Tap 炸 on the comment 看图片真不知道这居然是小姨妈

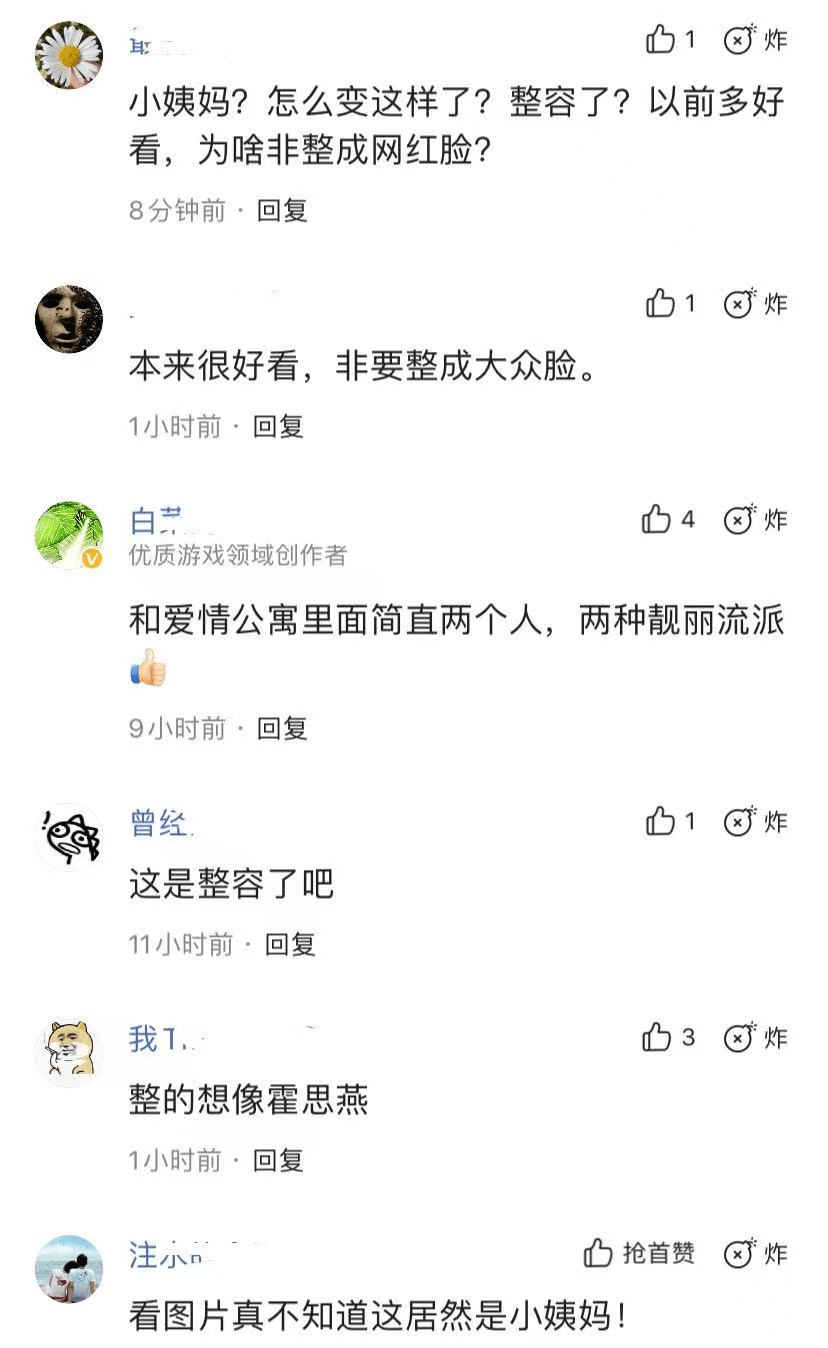click(x=755, y=1253)
